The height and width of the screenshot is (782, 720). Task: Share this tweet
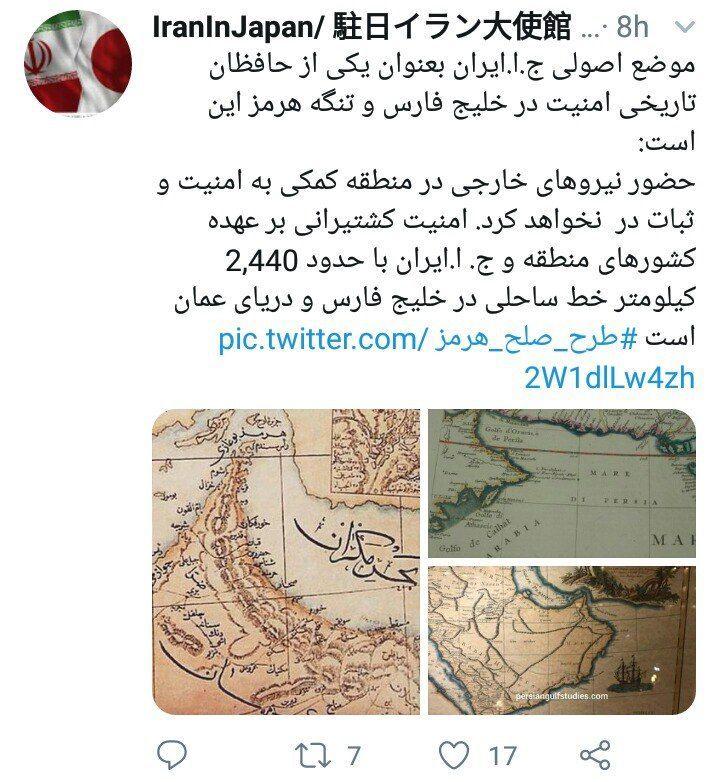pyautogui.click(x=596, y=752)
